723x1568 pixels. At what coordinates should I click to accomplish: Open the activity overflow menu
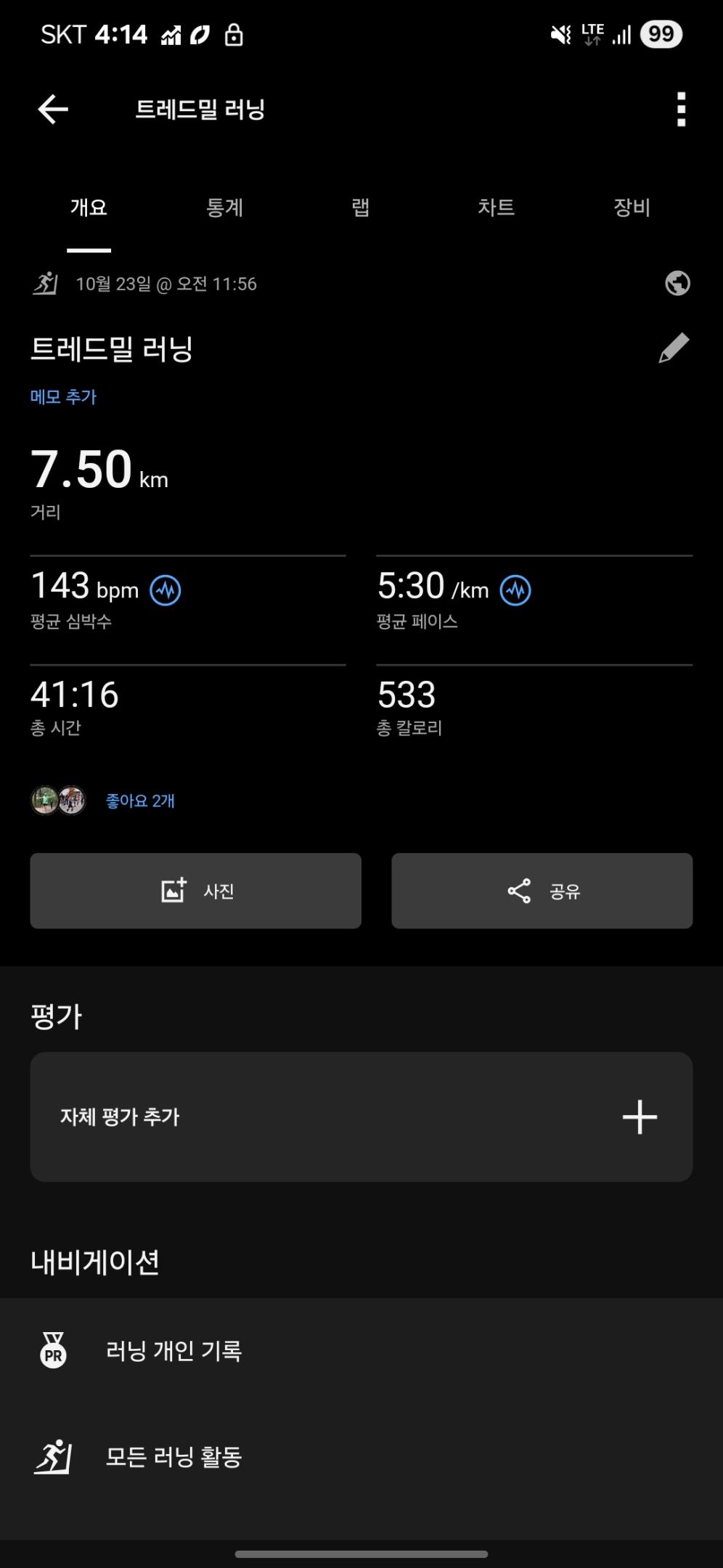pos(680,110)
